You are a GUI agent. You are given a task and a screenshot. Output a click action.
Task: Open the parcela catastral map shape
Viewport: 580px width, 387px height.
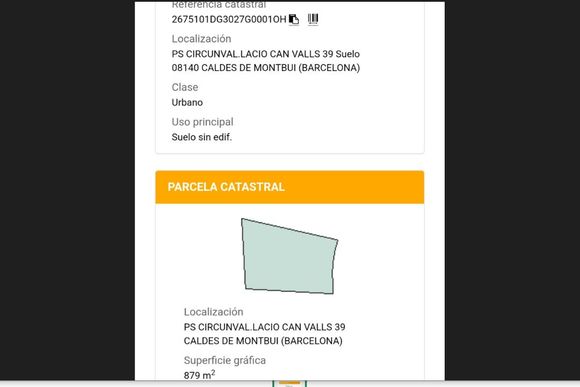coord(289,256)
